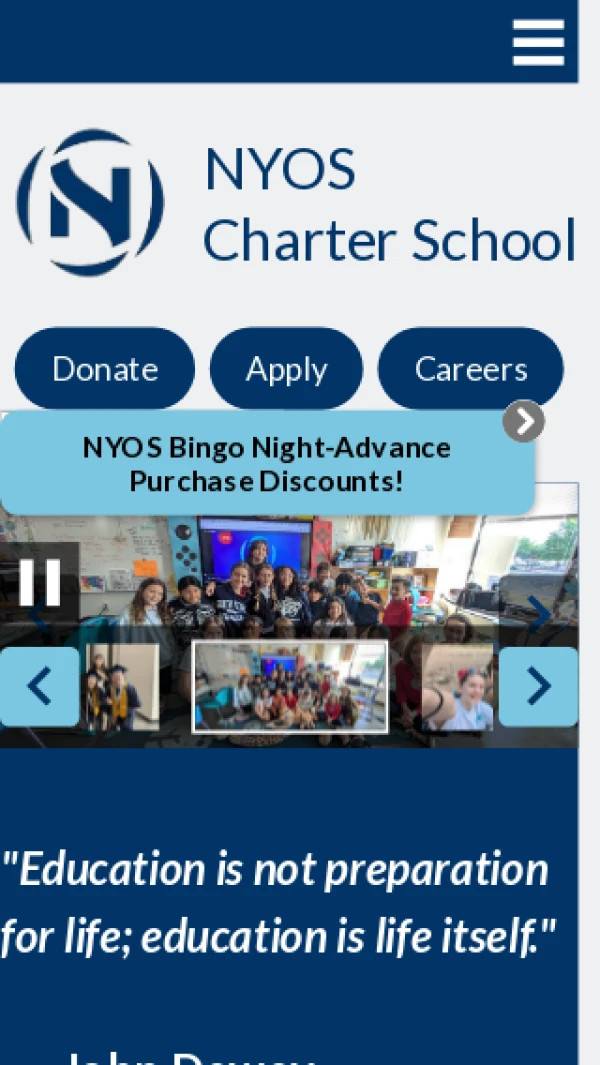
Task: Open NYOS Charter School home logo
Action: (x=90, y=203)
